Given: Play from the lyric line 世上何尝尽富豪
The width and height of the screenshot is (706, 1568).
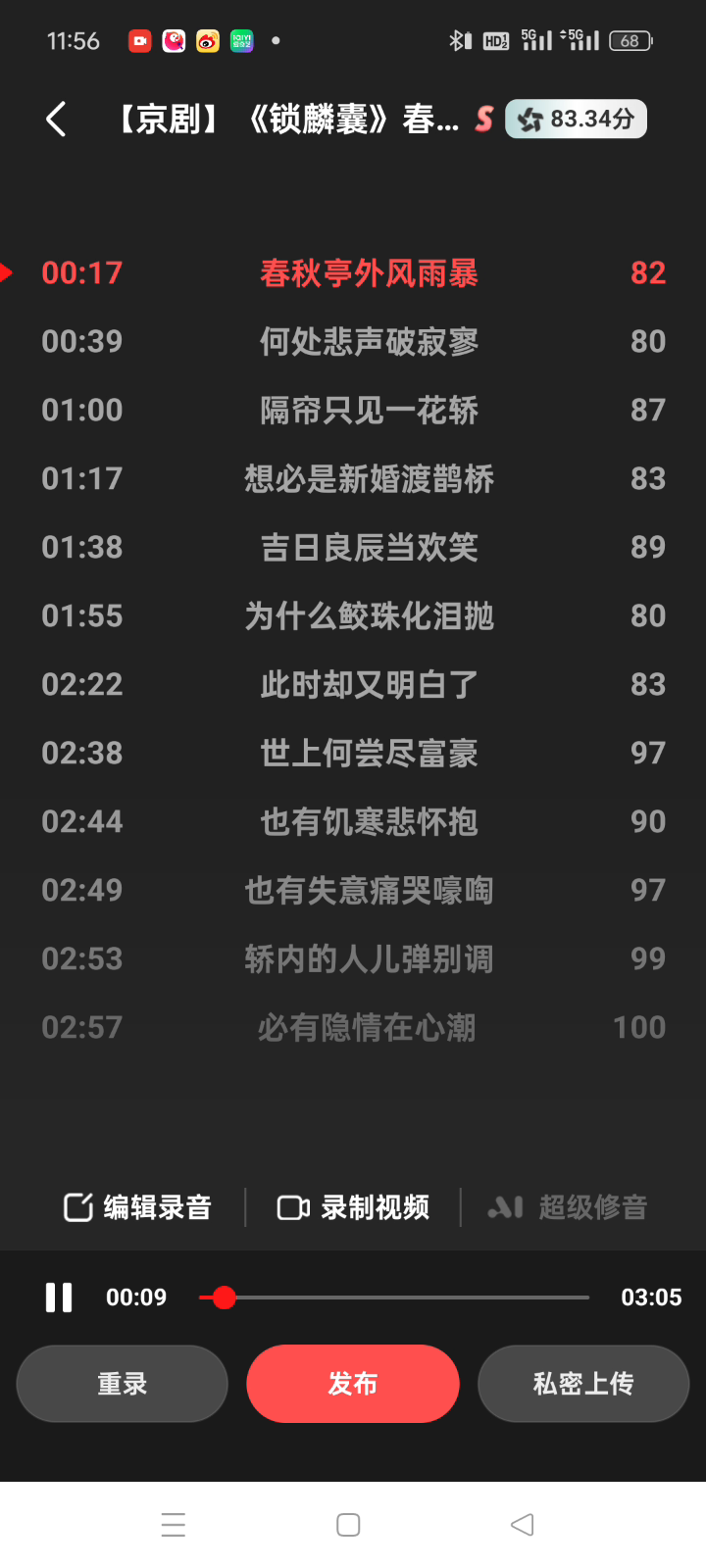Looking at the screenshot, I should (x=369, y=753).
